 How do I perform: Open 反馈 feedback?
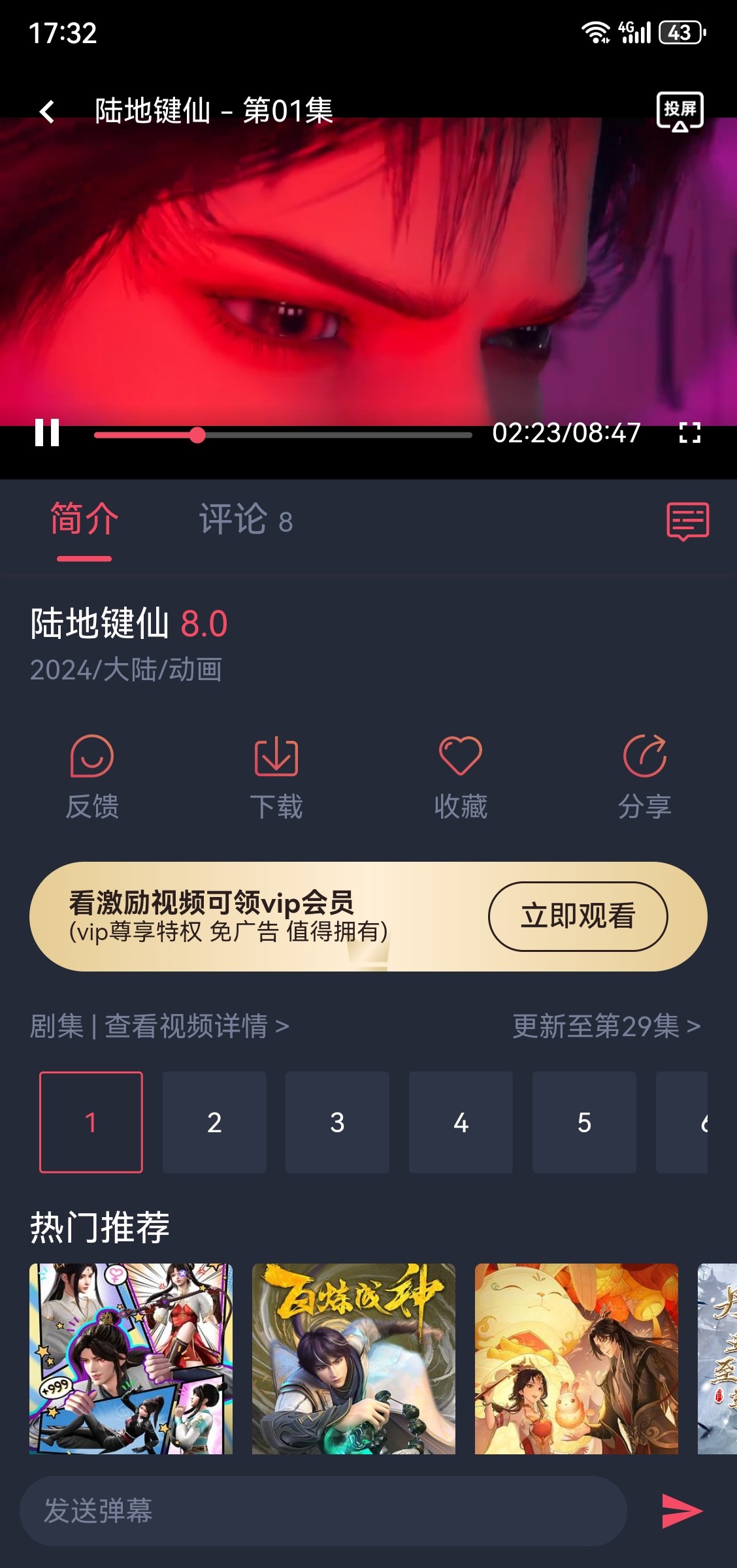pos(92,777)
